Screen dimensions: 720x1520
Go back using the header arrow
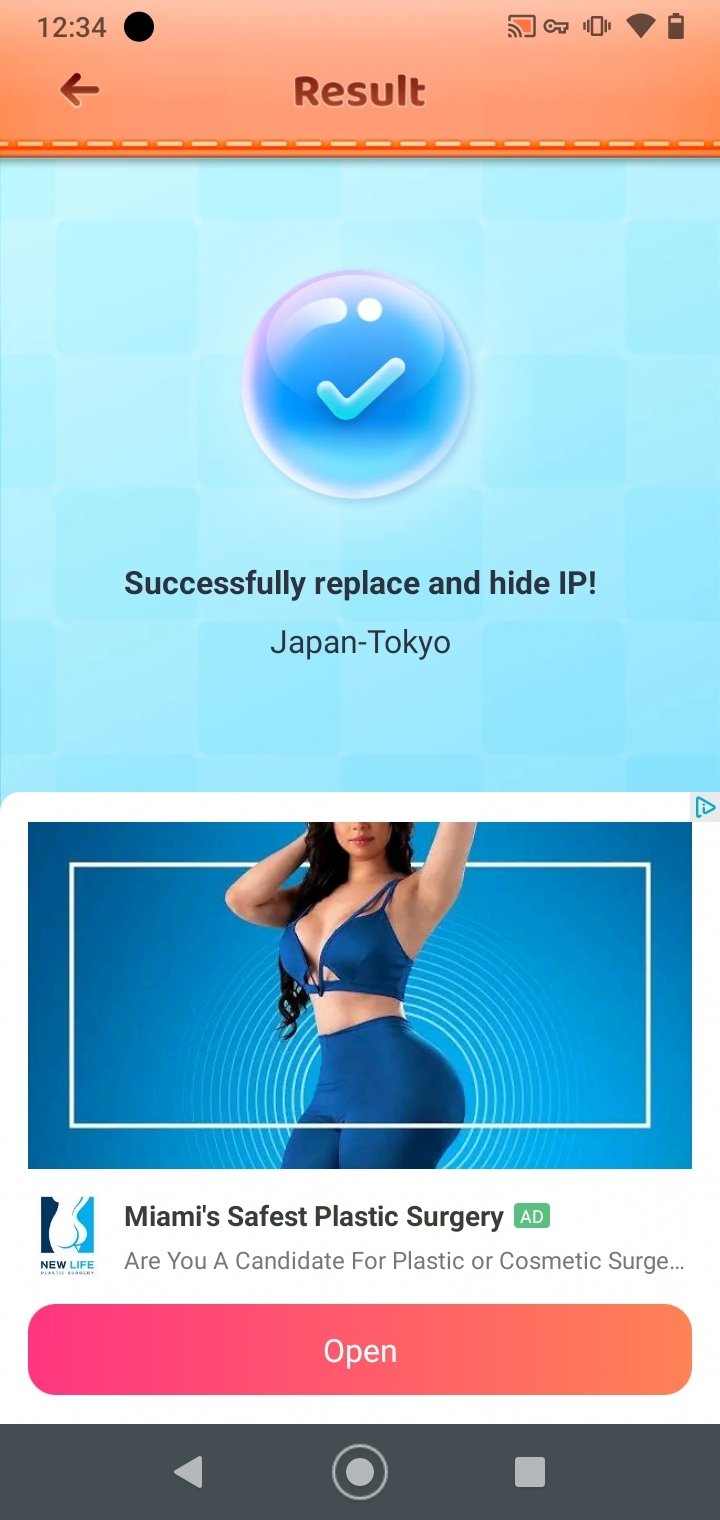[79, 91]
